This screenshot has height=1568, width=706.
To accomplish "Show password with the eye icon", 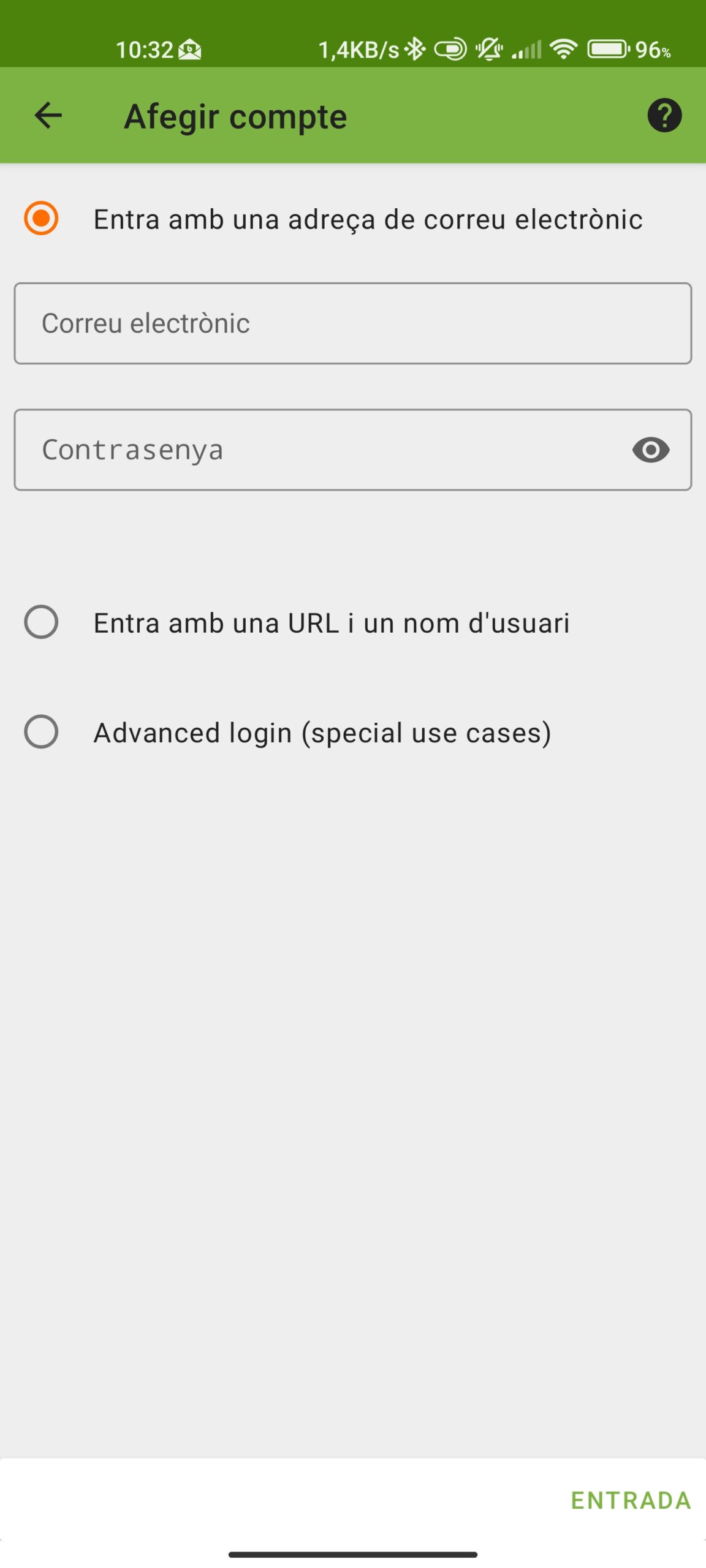I will click(x=651, y=450).
